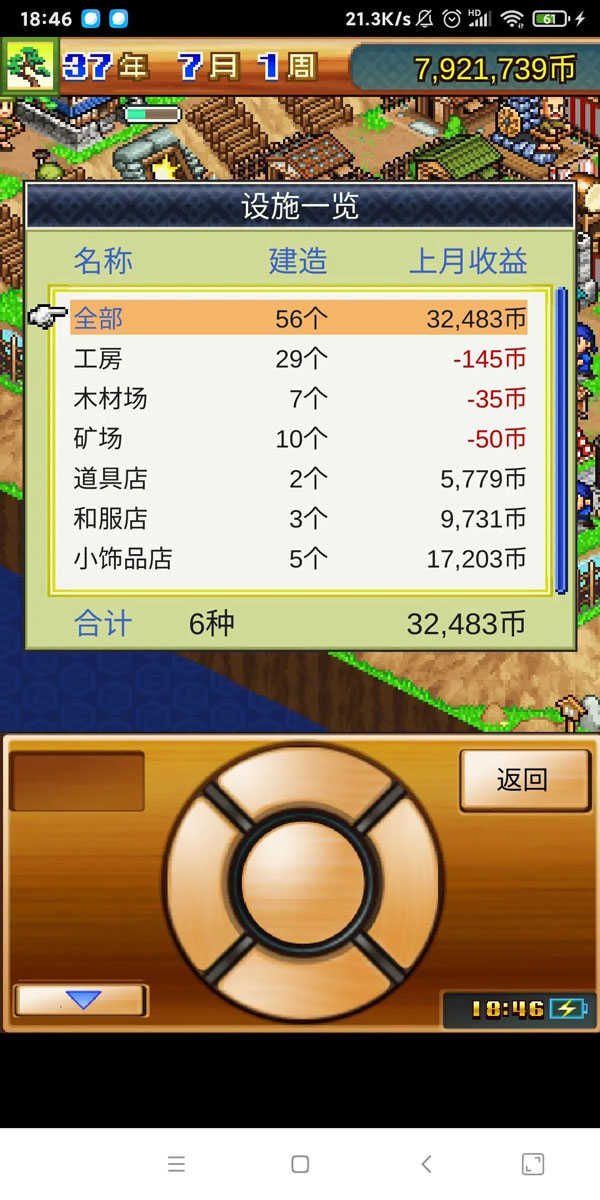This screenshot has width=600, height=1200.
Task: Open the 道具店 row
Action: [x=298, y=478]
